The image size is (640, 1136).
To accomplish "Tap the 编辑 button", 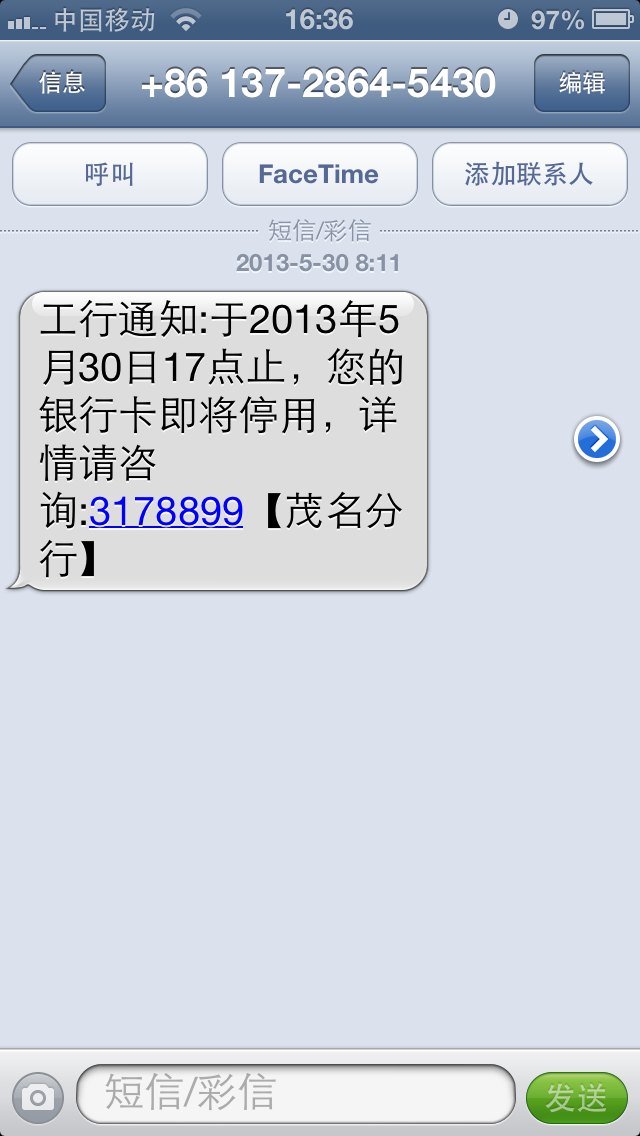I will pos(581,83).
